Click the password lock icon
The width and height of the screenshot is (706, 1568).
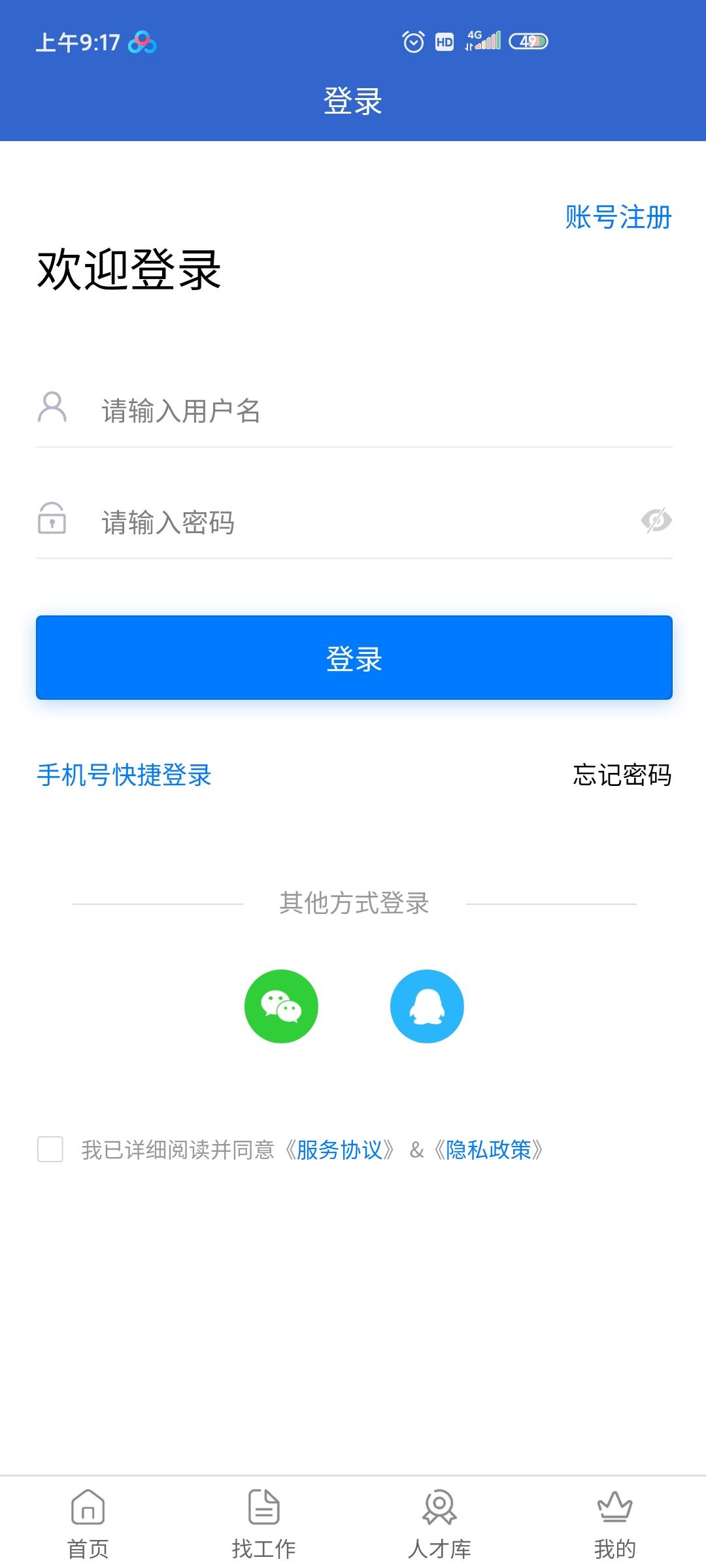click(52, 521)
